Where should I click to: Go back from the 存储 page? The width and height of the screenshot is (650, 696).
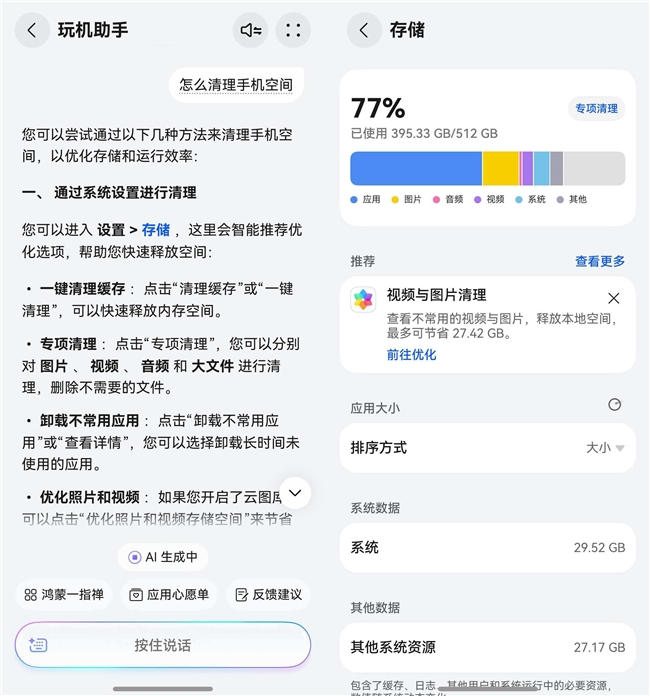364,30
